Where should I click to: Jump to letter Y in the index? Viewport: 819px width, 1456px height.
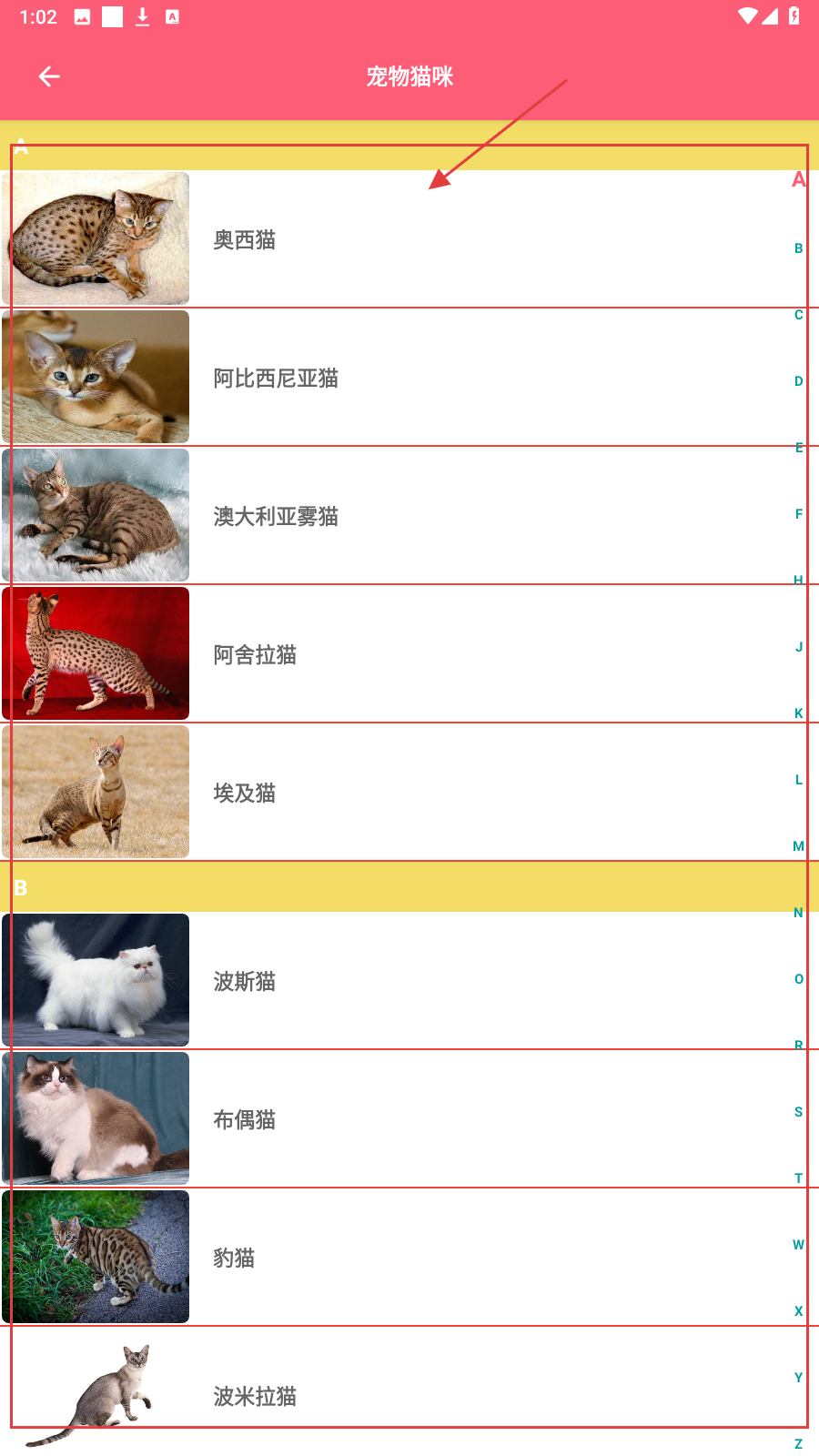[x=798, y=1378]
